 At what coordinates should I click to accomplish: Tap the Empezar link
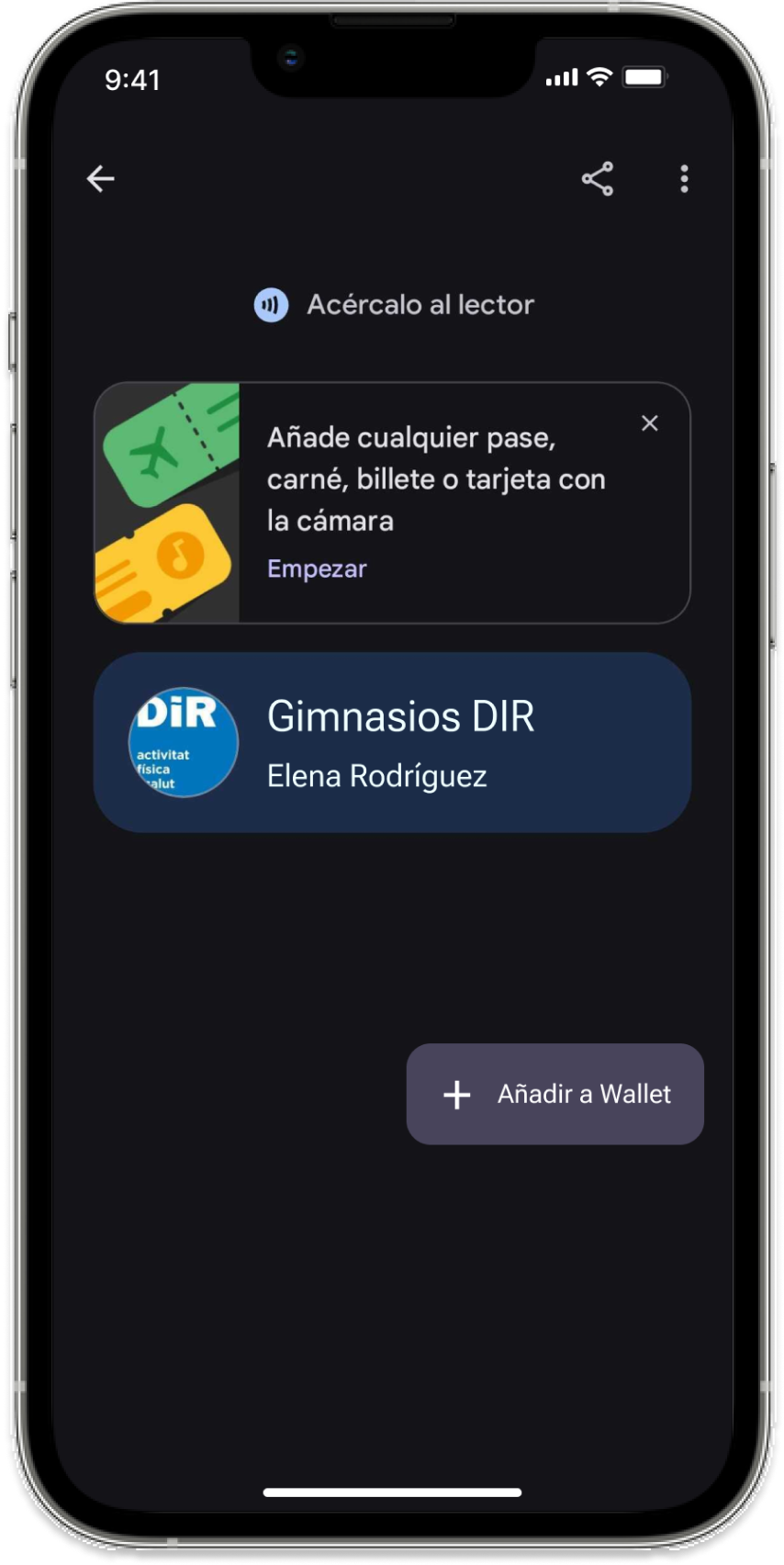point(317,569)
